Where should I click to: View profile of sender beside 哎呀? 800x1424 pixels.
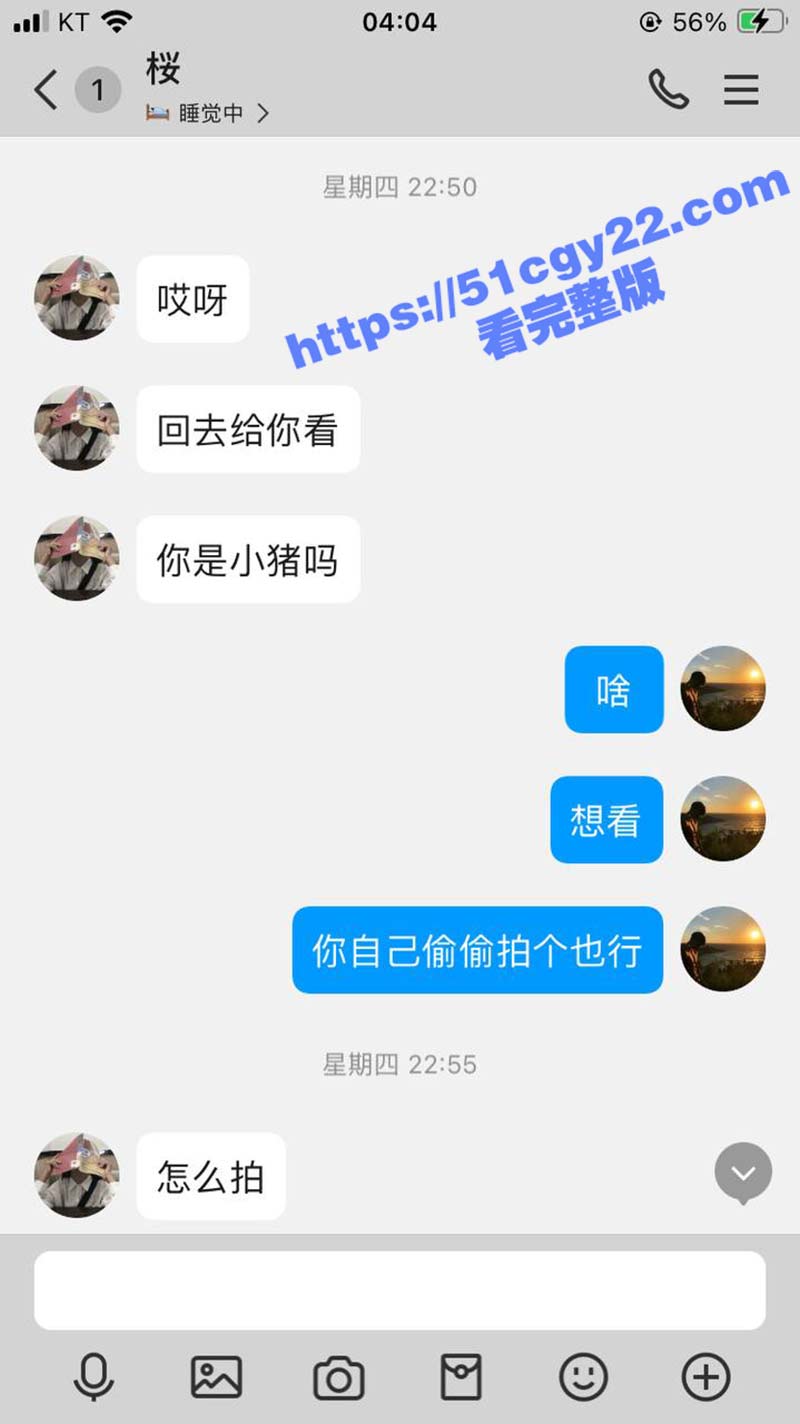click(77, 298)
